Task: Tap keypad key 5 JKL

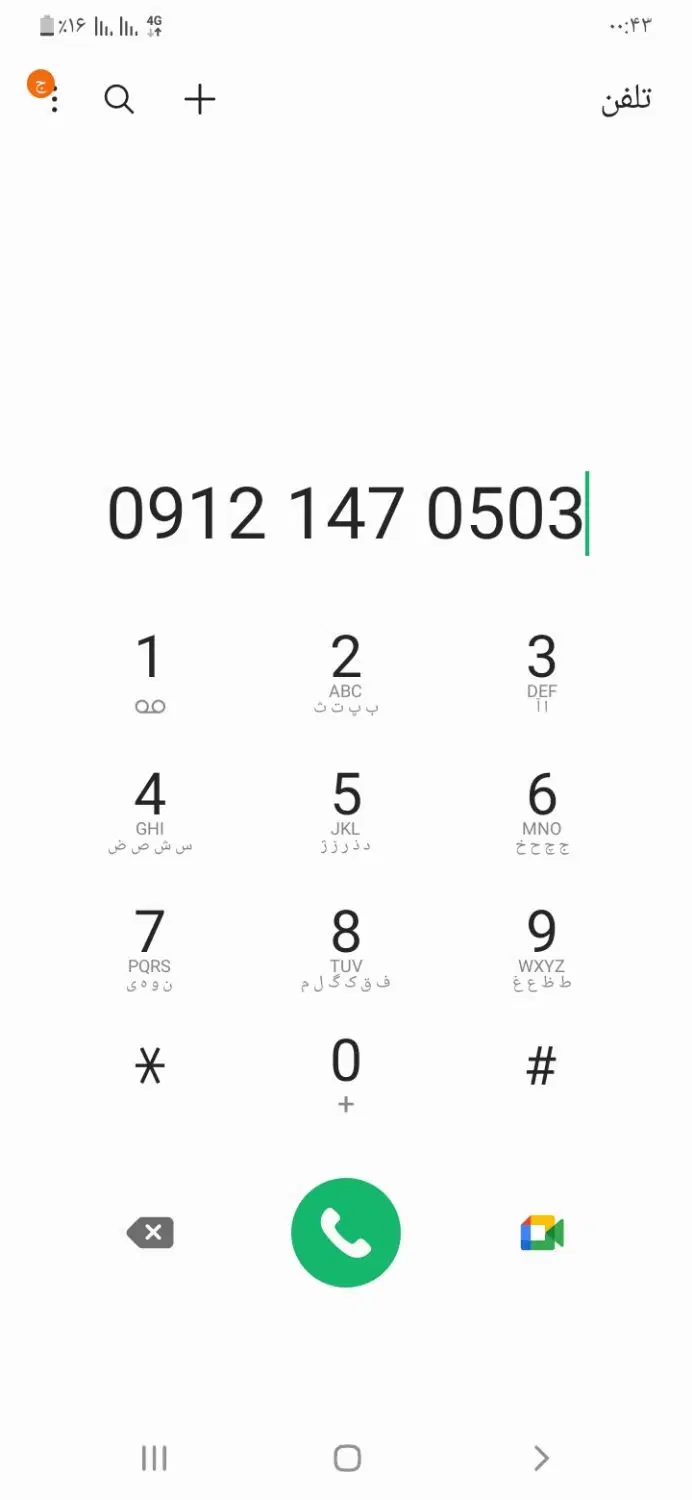Action: 346,811
